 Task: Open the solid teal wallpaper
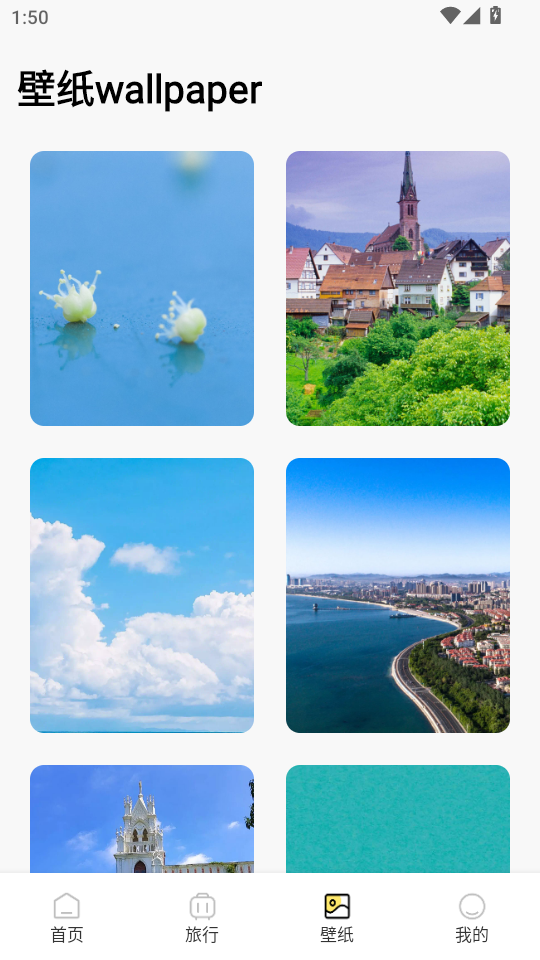[398, 819]
